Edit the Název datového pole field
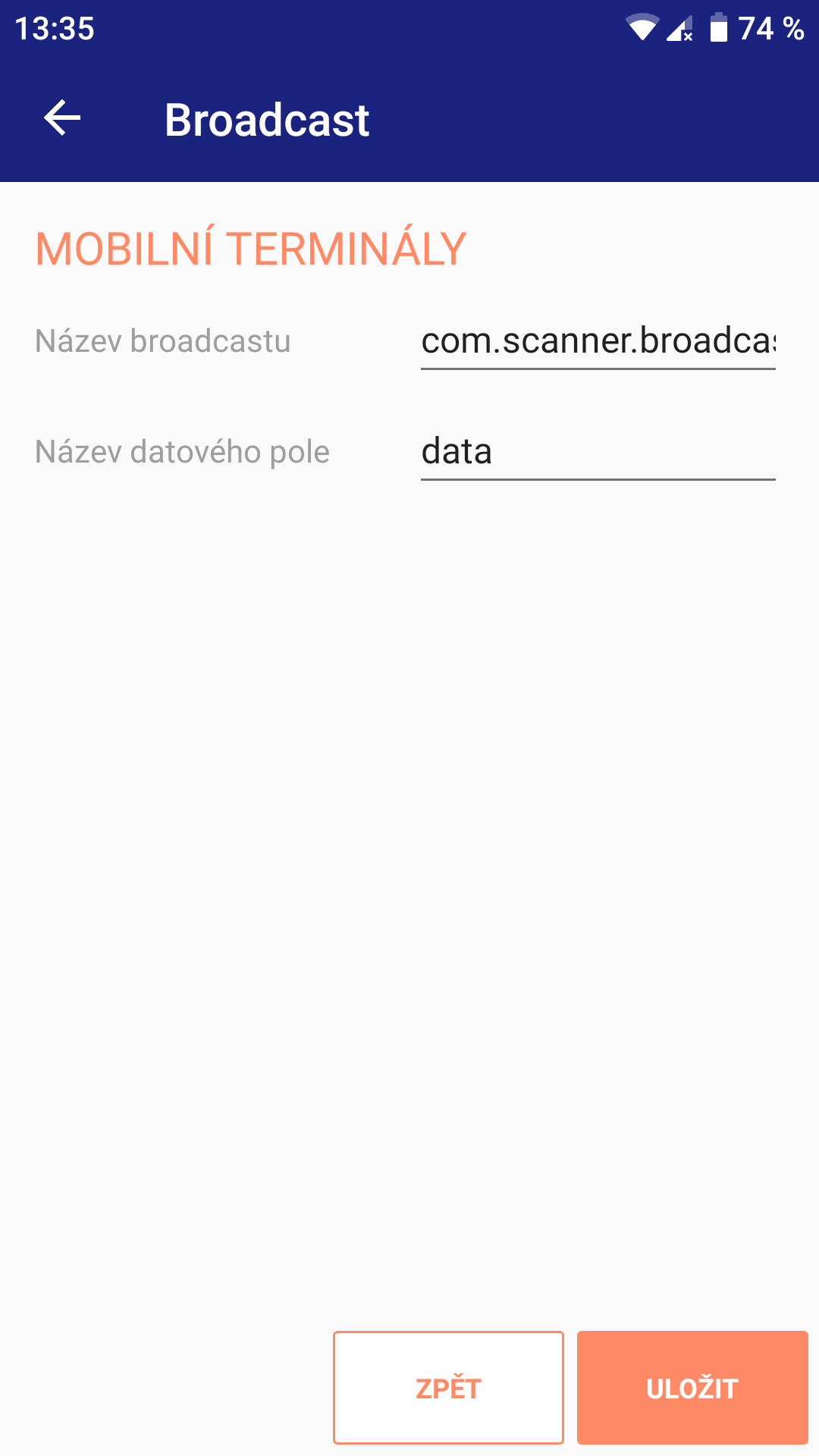Viewport: 819px width, 1456px height. tap(598, 452)
